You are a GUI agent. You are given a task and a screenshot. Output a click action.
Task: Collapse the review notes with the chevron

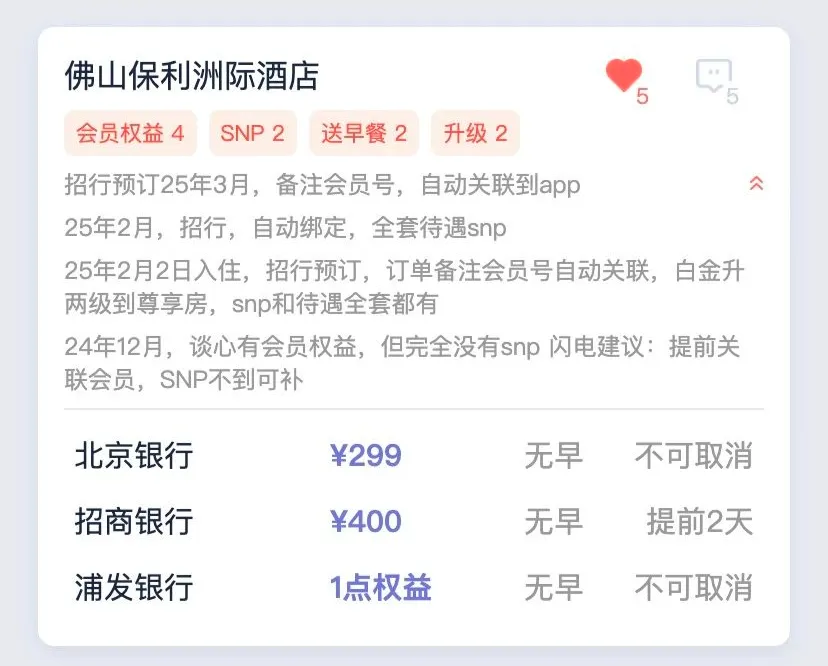[x=756, y=184]
